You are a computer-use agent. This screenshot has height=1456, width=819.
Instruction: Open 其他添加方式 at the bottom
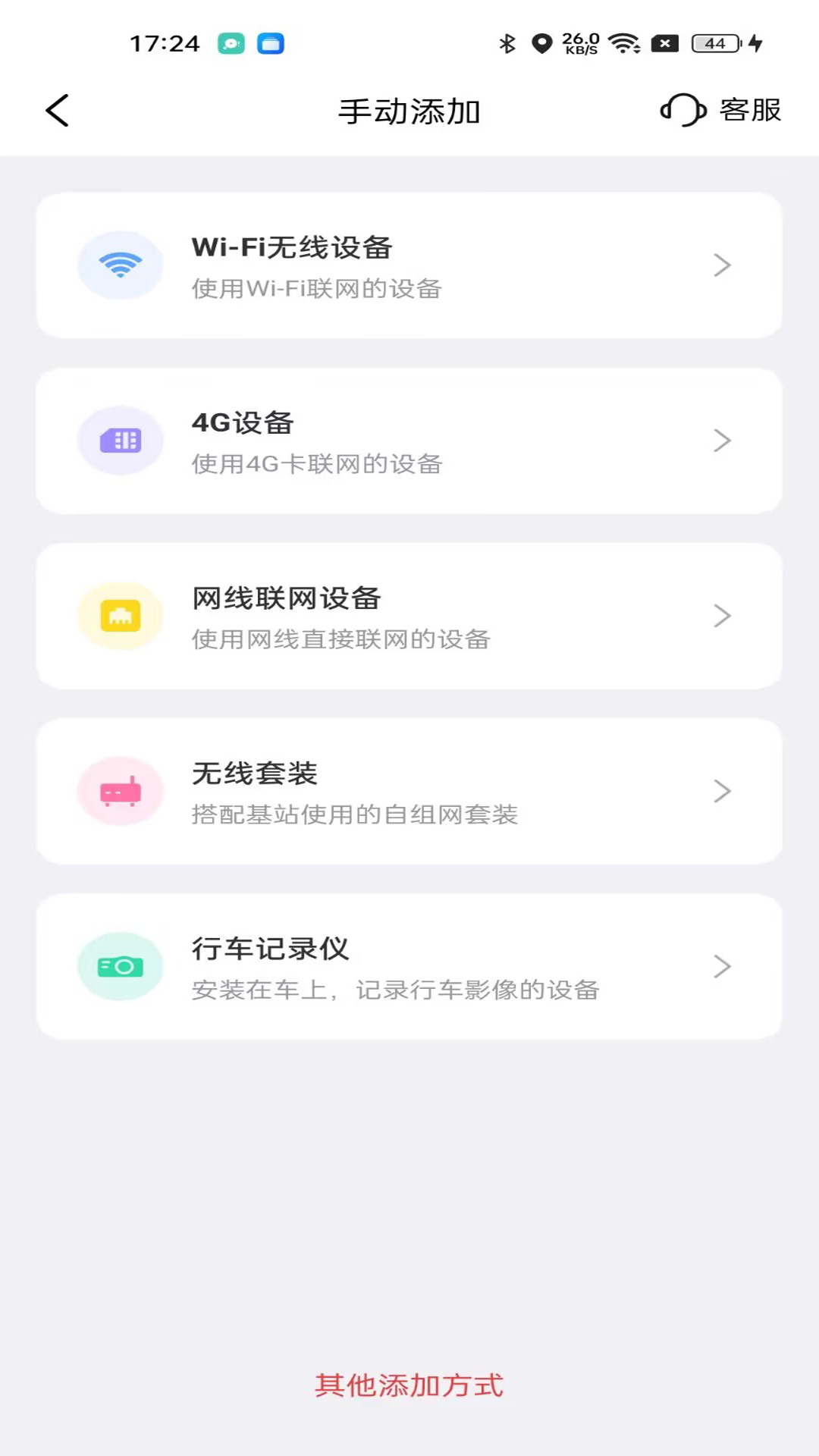[x=409, y=1385]
